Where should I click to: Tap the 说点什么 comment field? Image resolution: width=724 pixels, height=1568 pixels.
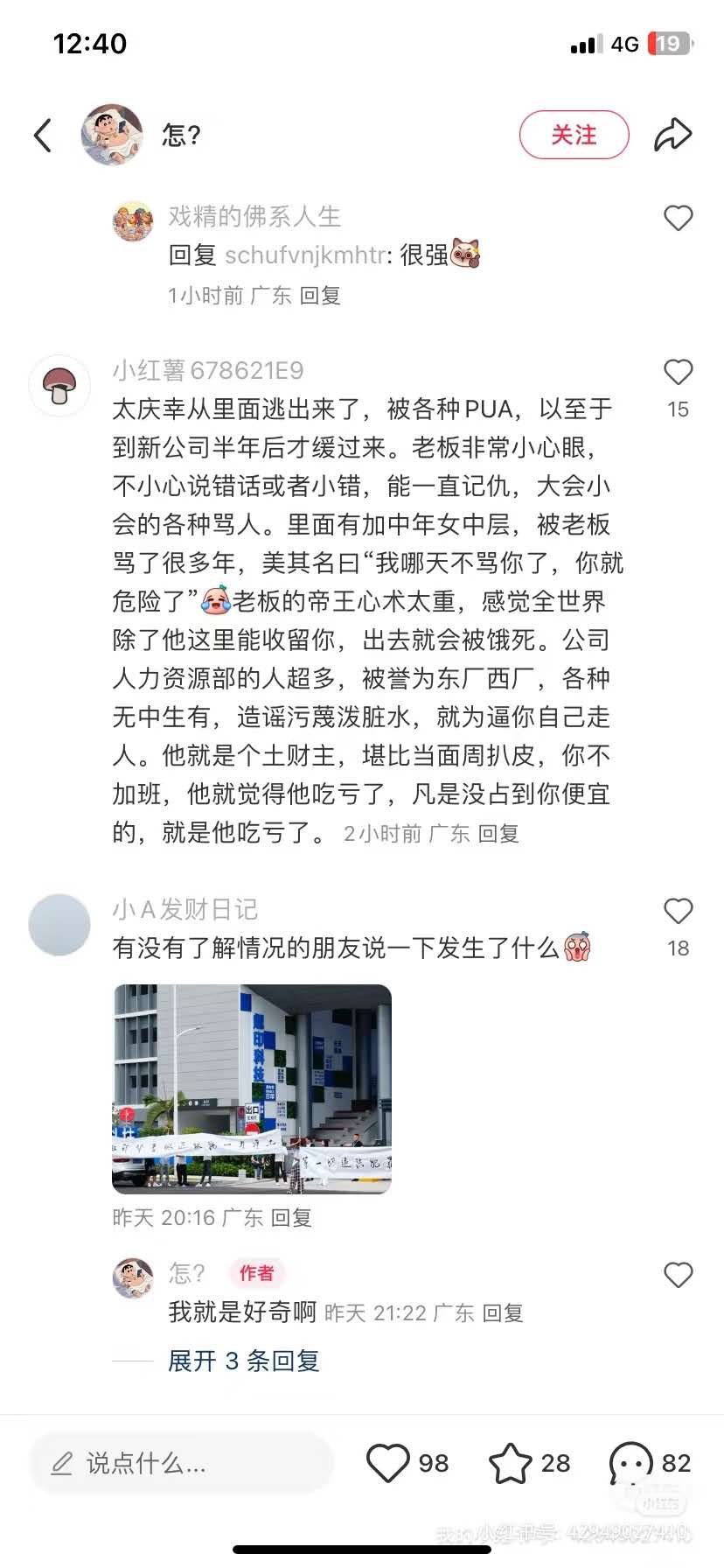tap(181, 1463)
